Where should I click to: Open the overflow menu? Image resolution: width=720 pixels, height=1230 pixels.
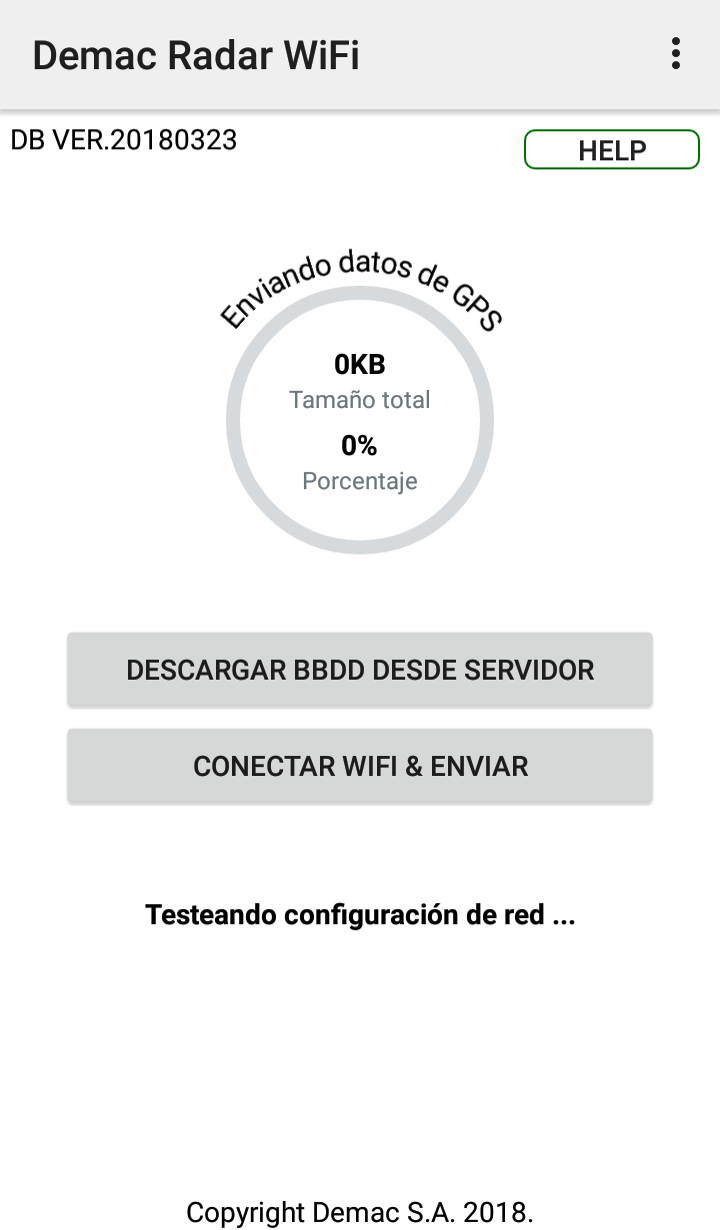676,54
